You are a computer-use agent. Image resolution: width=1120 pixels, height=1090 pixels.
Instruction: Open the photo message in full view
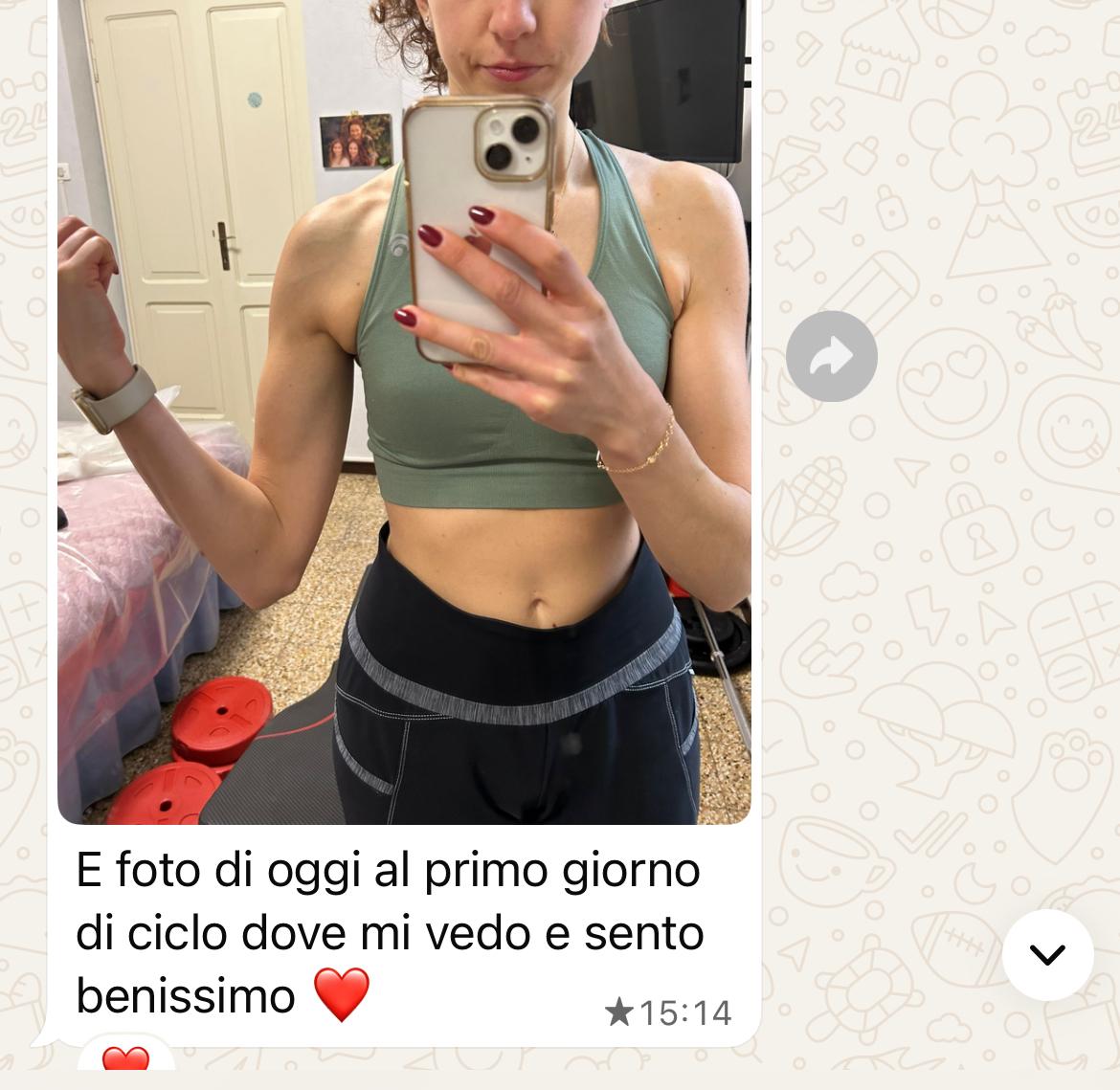click(x=404, y=412)
